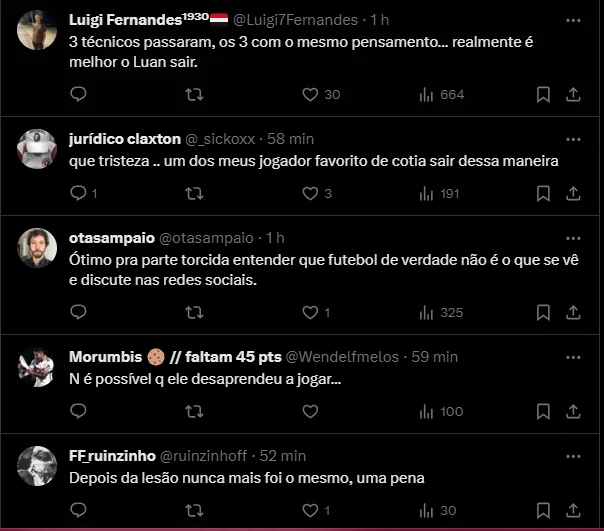Open overflow menu on otasampaio's tweet

[572, 238]
